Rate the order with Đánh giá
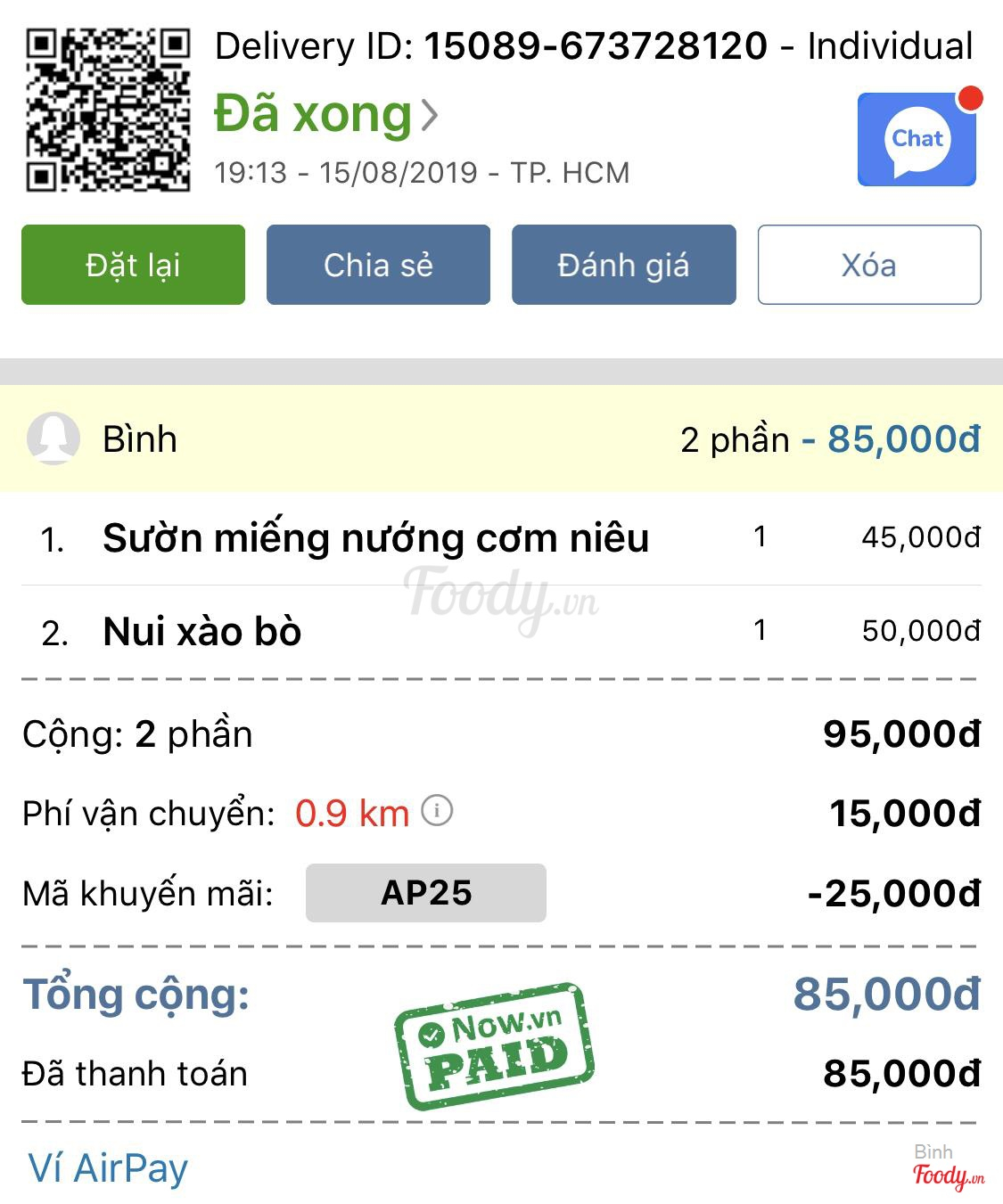Viewport: 1003px width, 1204px height. (623, 265)
